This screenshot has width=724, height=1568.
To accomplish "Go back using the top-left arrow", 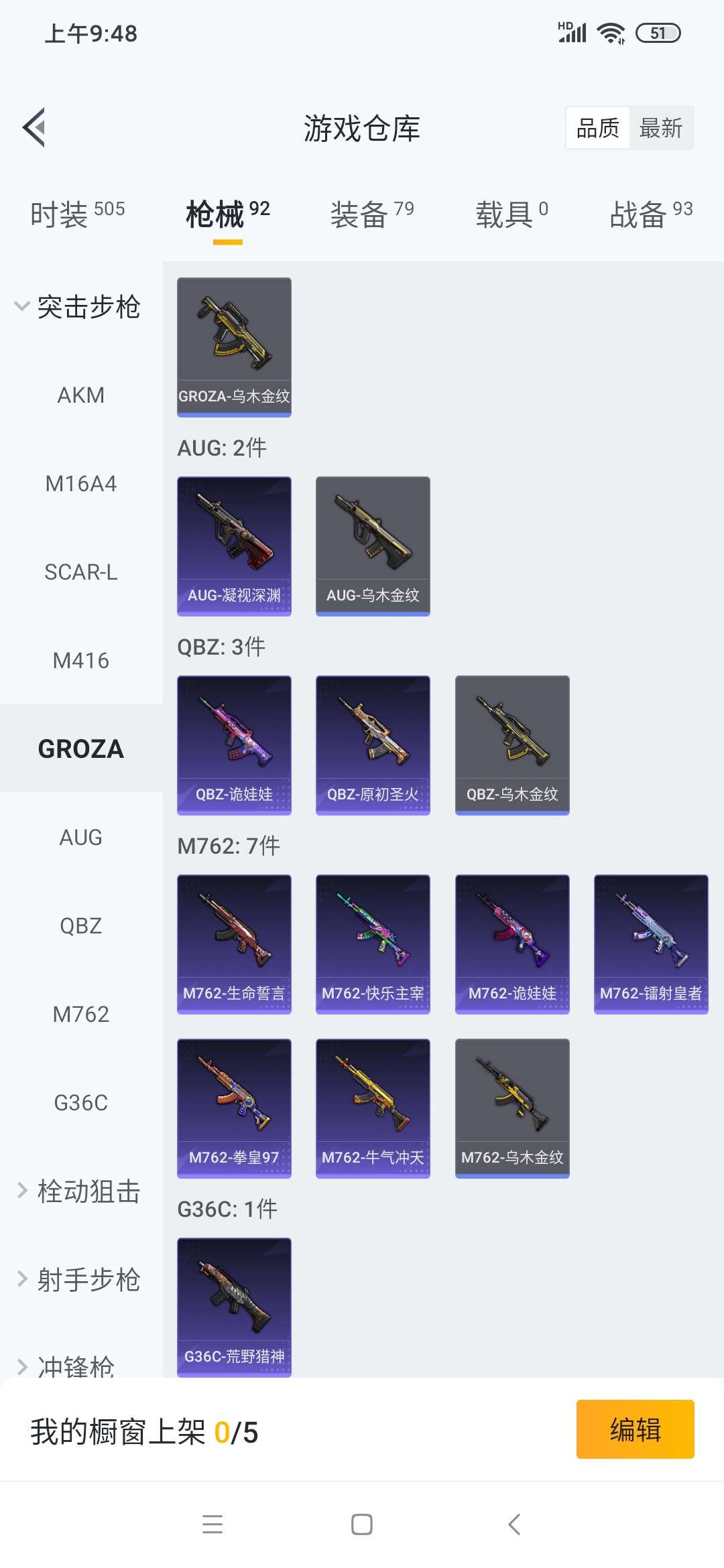I will [34, 127].
